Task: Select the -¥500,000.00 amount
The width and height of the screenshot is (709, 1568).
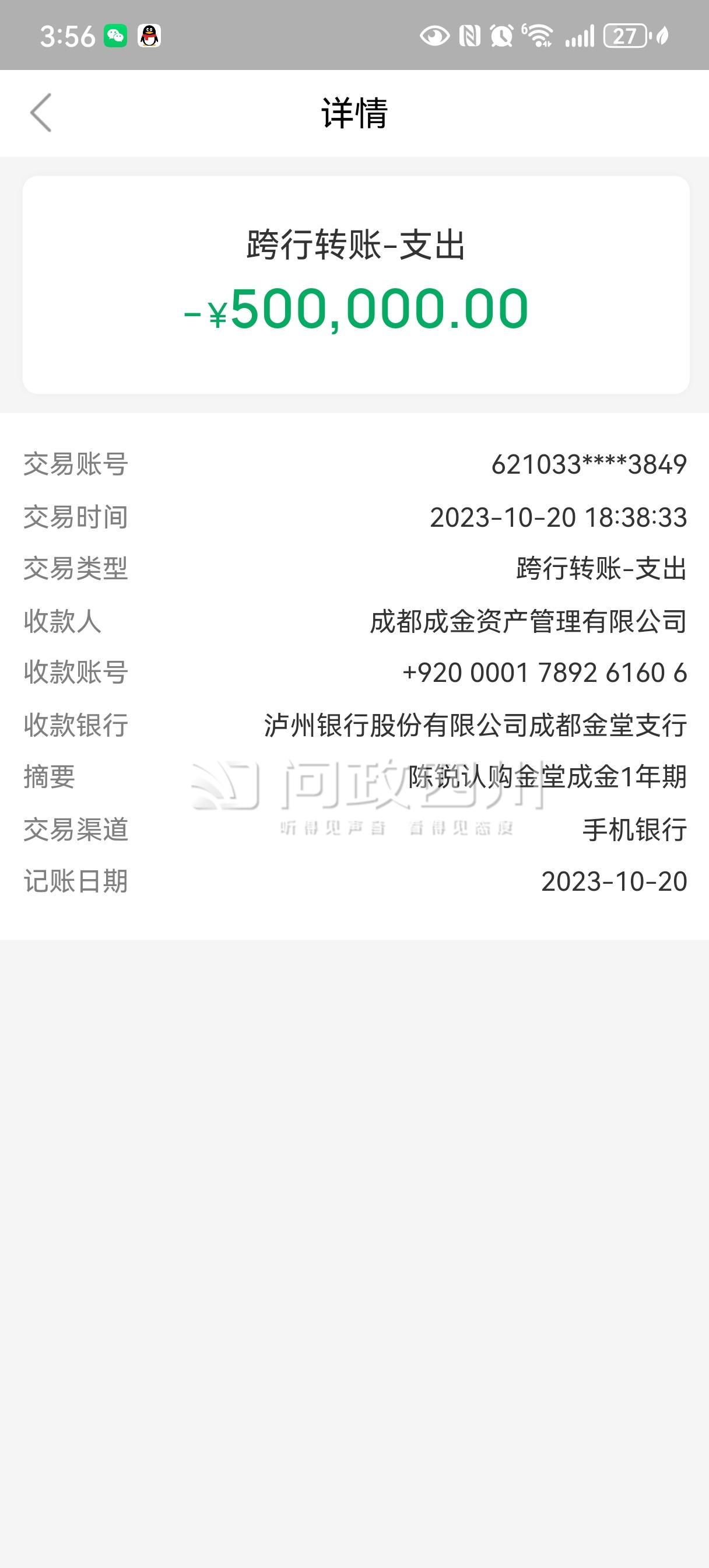Action: [354, 311]
